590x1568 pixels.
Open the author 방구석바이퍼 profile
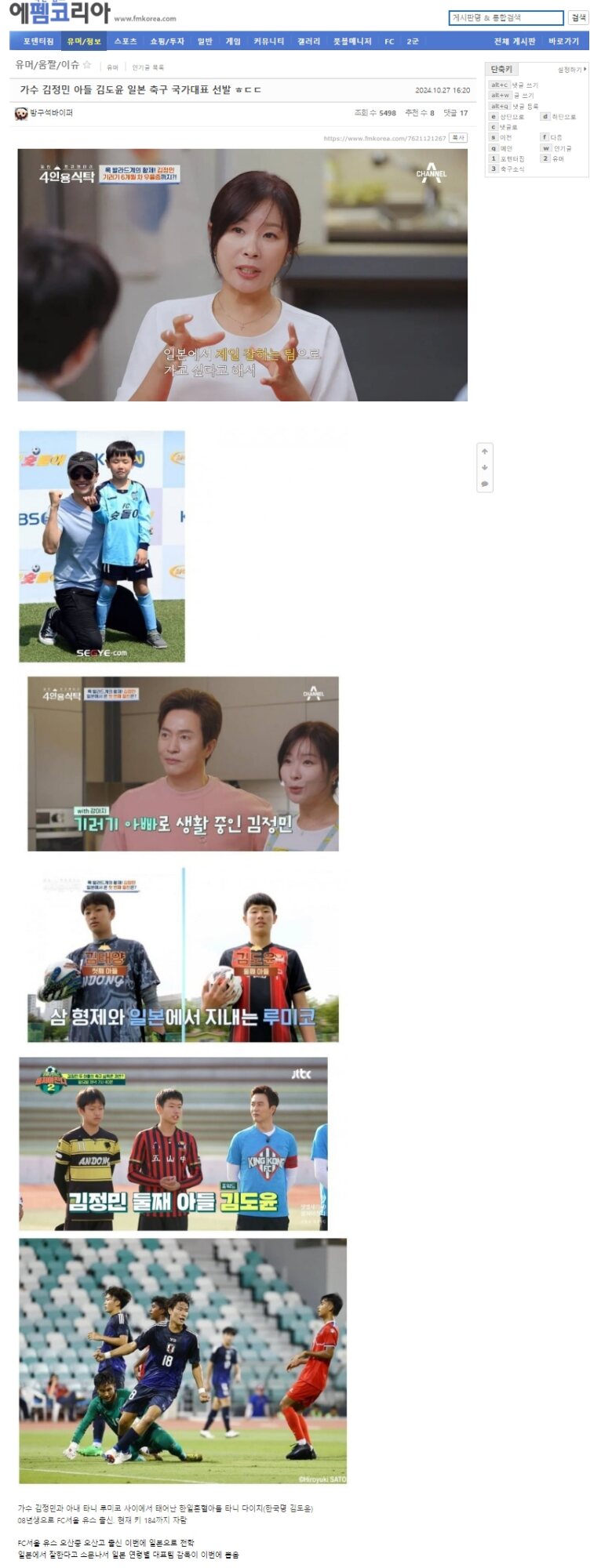point(50,113)
